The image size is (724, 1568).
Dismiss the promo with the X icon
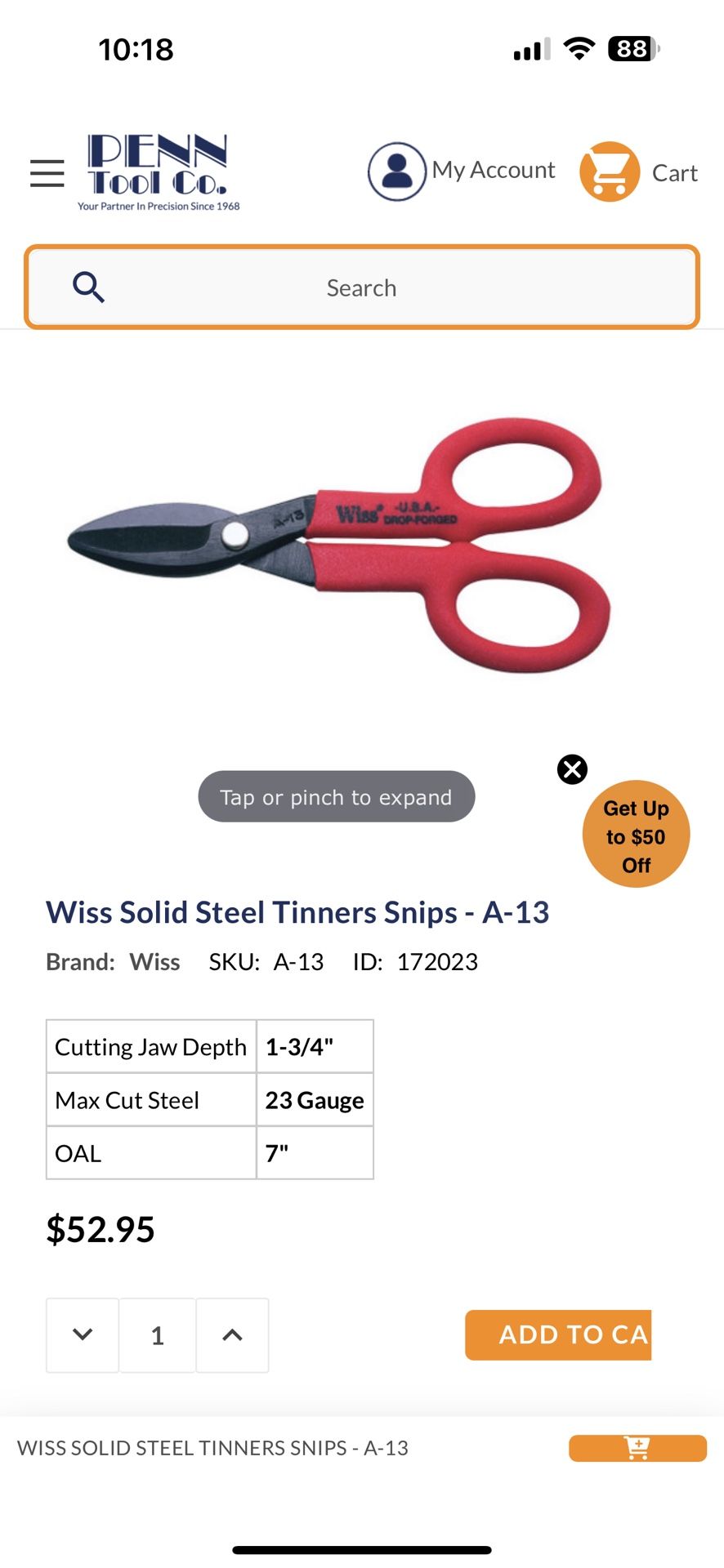click(x=572, y=768)
